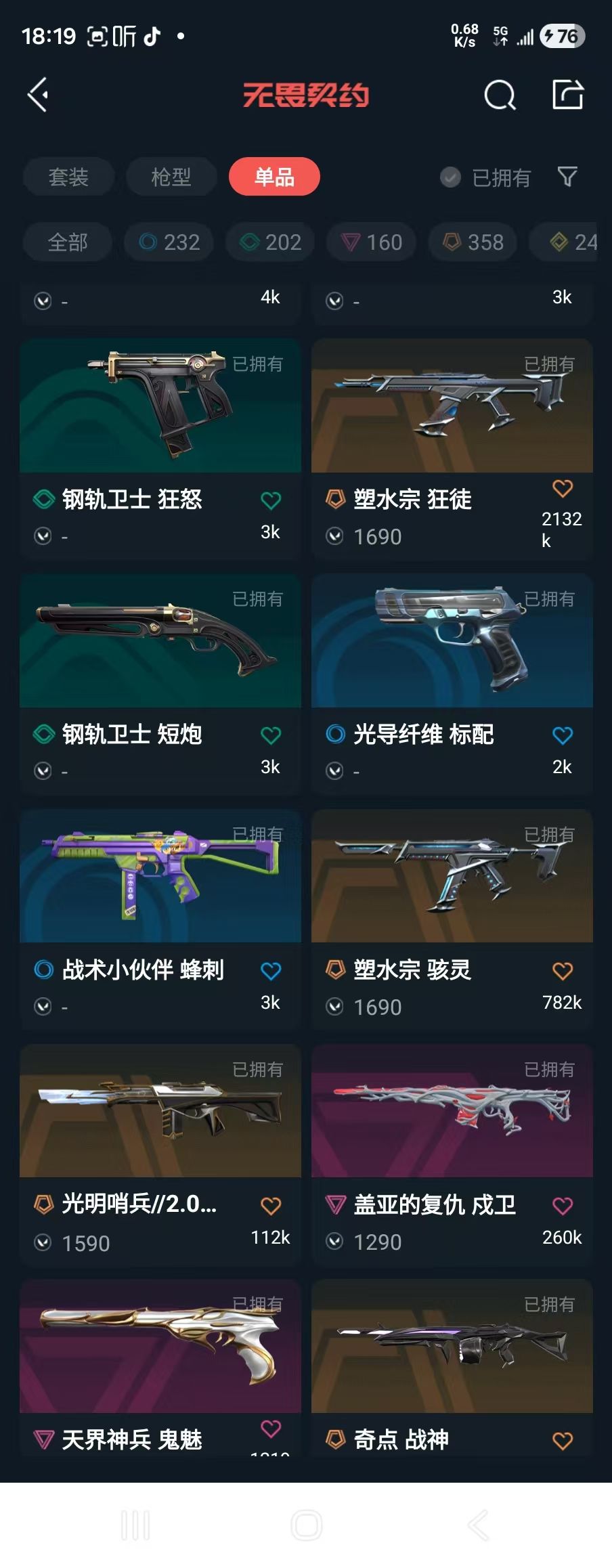Filter by the 358 rarity chip

click(473, 242)
